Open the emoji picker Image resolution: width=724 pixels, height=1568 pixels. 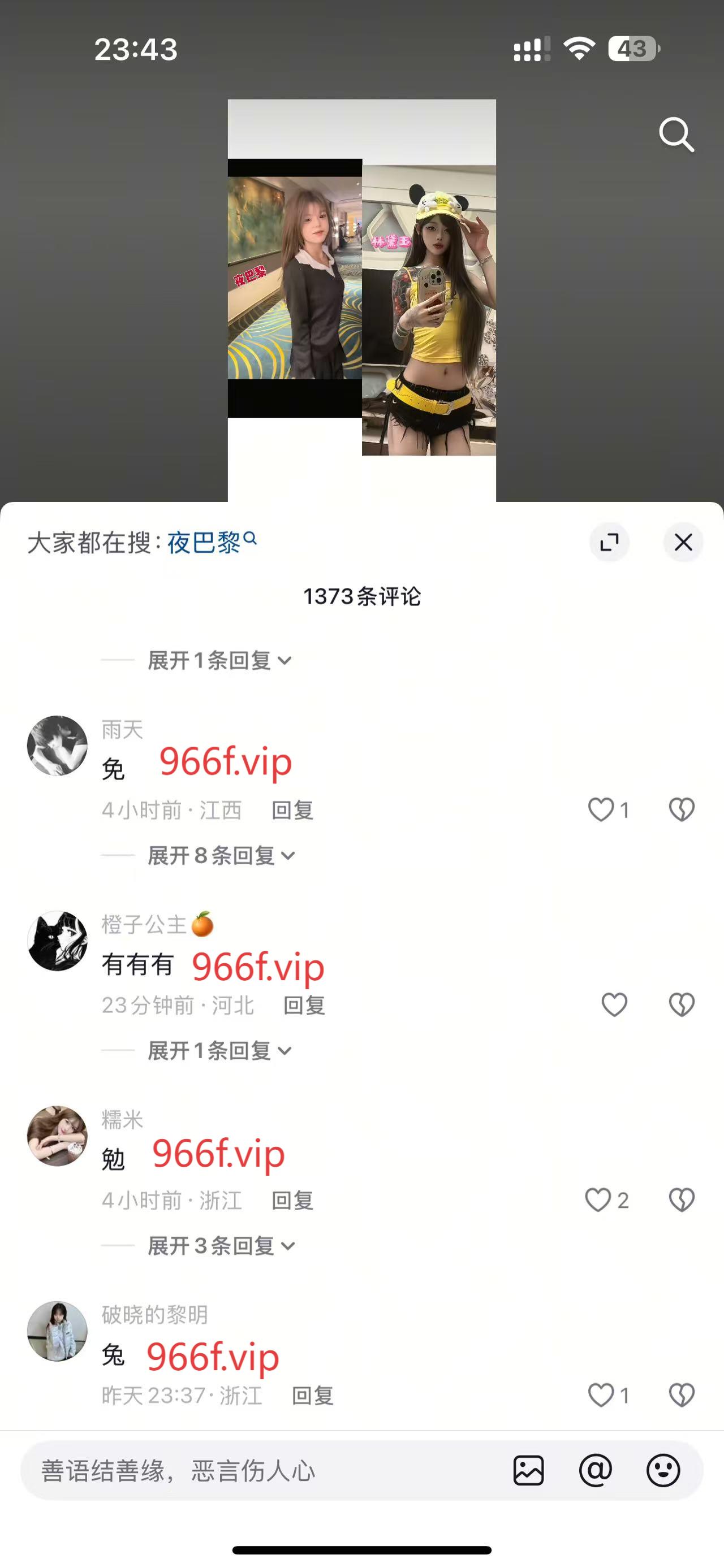click(x=662, y=1471)
